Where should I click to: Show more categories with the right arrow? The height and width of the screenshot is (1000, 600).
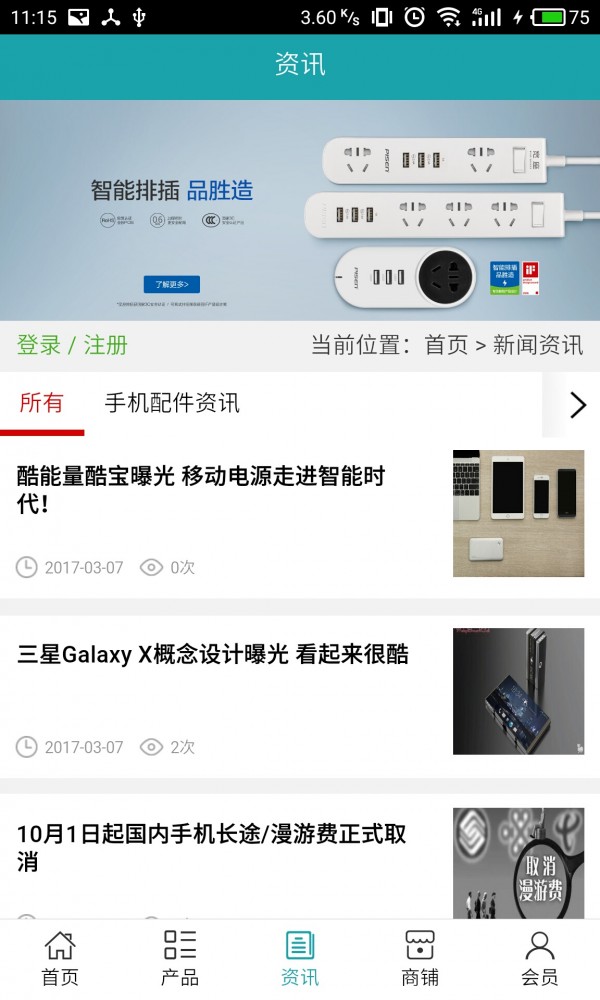(x=578, y=405)
